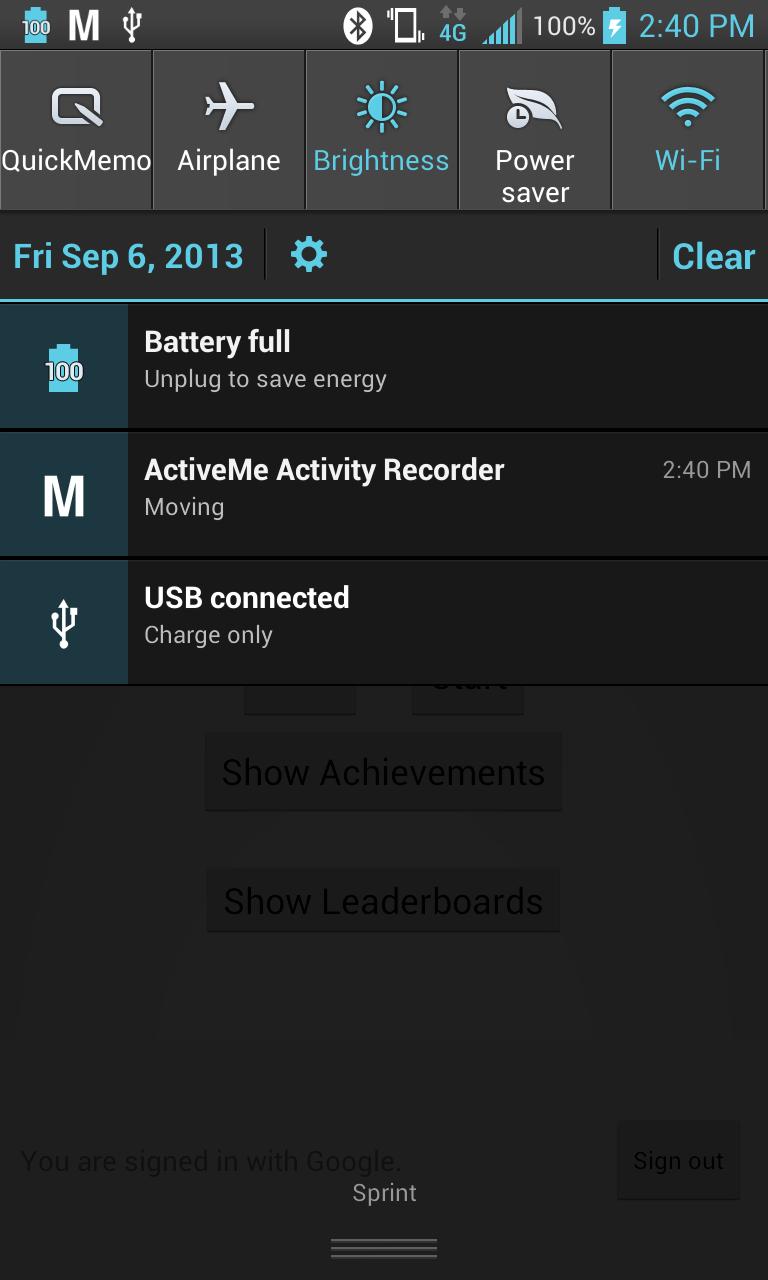The height and width of the screenshot is (1280, 768).
Task: Tap the ActiveMe 'M' notification icon
Action: coord(63,492)
